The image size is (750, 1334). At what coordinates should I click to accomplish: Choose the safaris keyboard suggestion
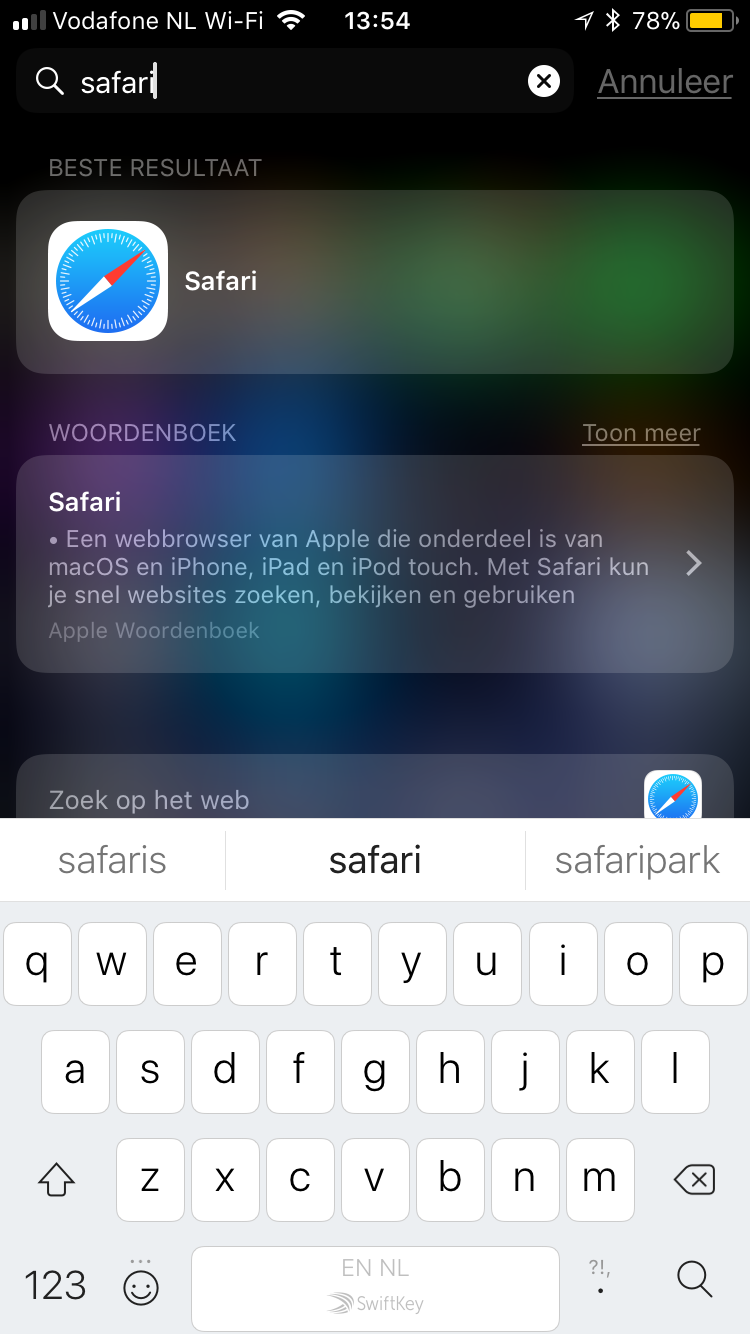click(x=112, y=860)
